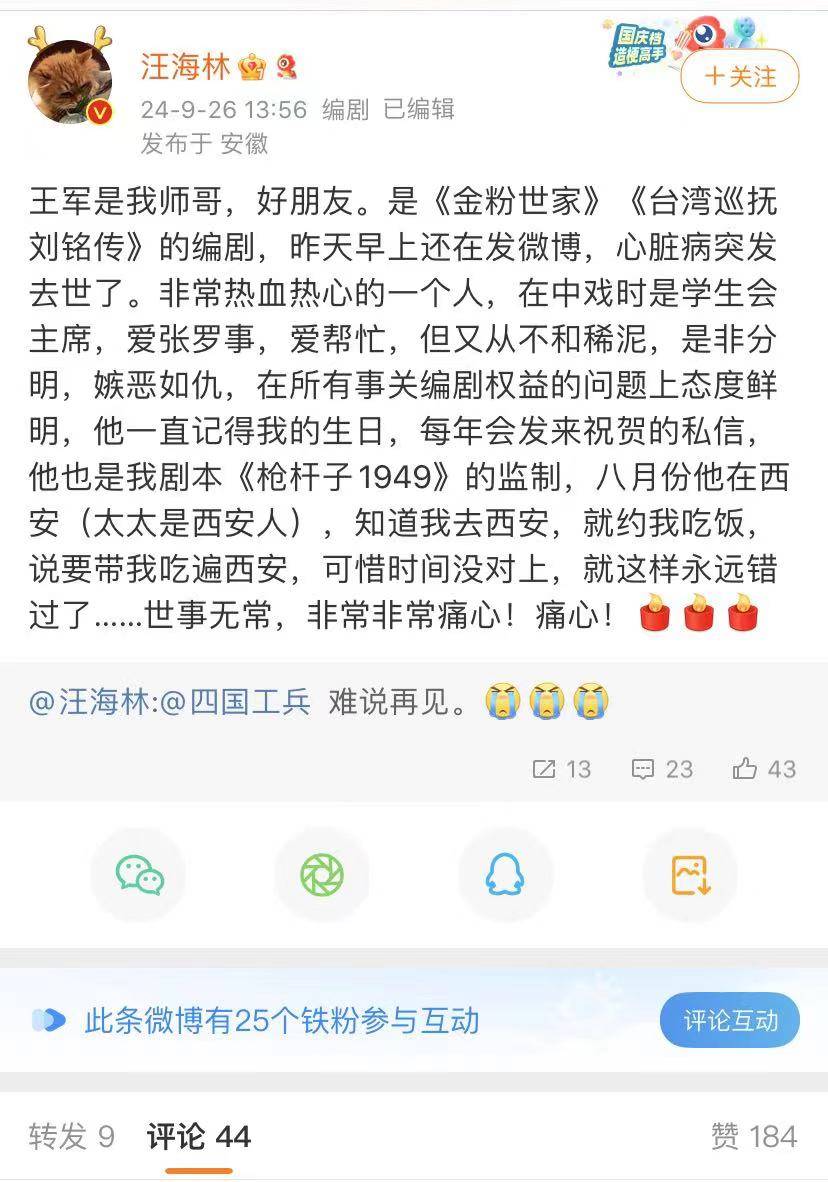Follow 汪海林 with the 关注 button
The height and width of the screenshot is (1182, 828).
pos(740,76)
